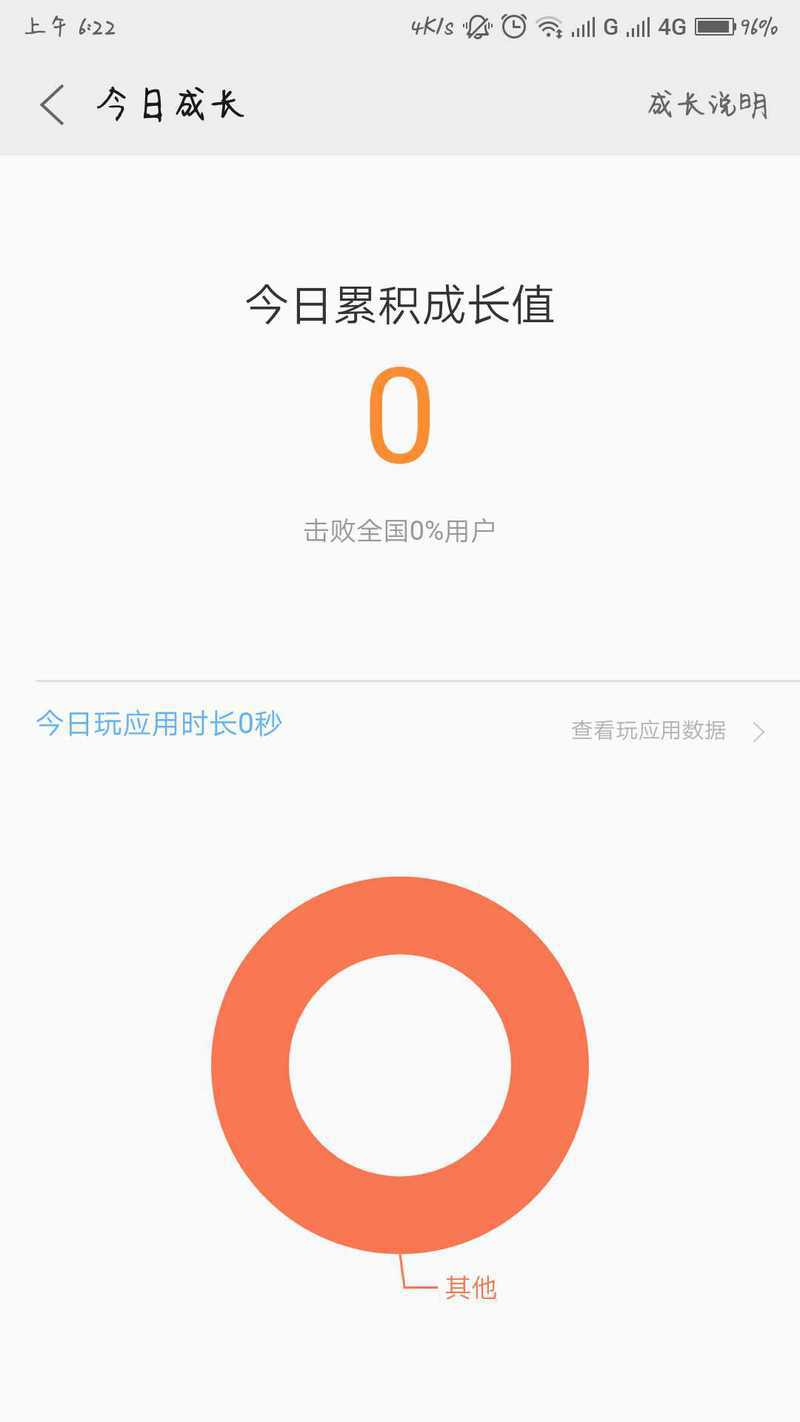Open 查看玩应用数据 details
The width and height of the screenshot is (800, 1422).
[667, 731]
